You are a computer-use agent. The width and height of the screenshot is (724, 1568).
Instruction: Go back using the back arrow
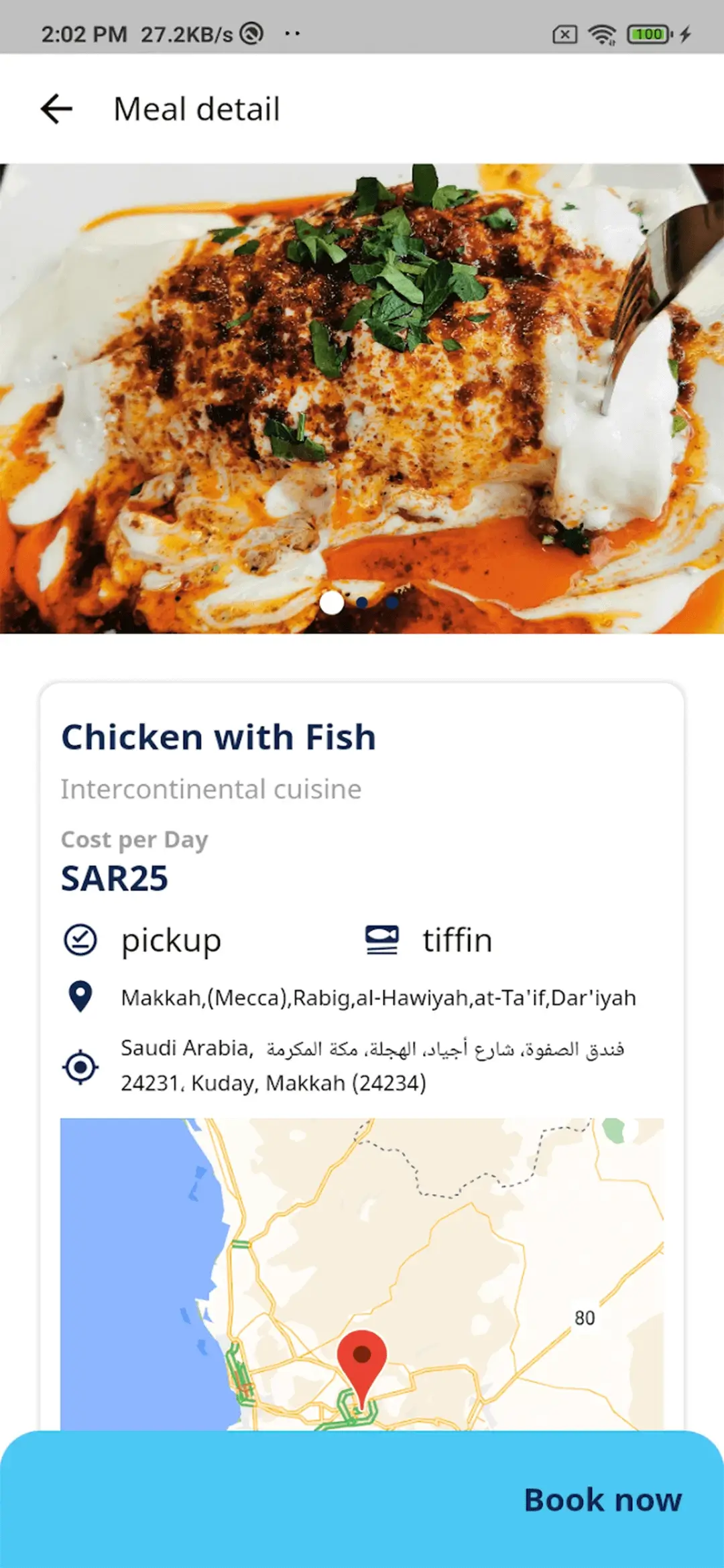[x=57, y=108]
